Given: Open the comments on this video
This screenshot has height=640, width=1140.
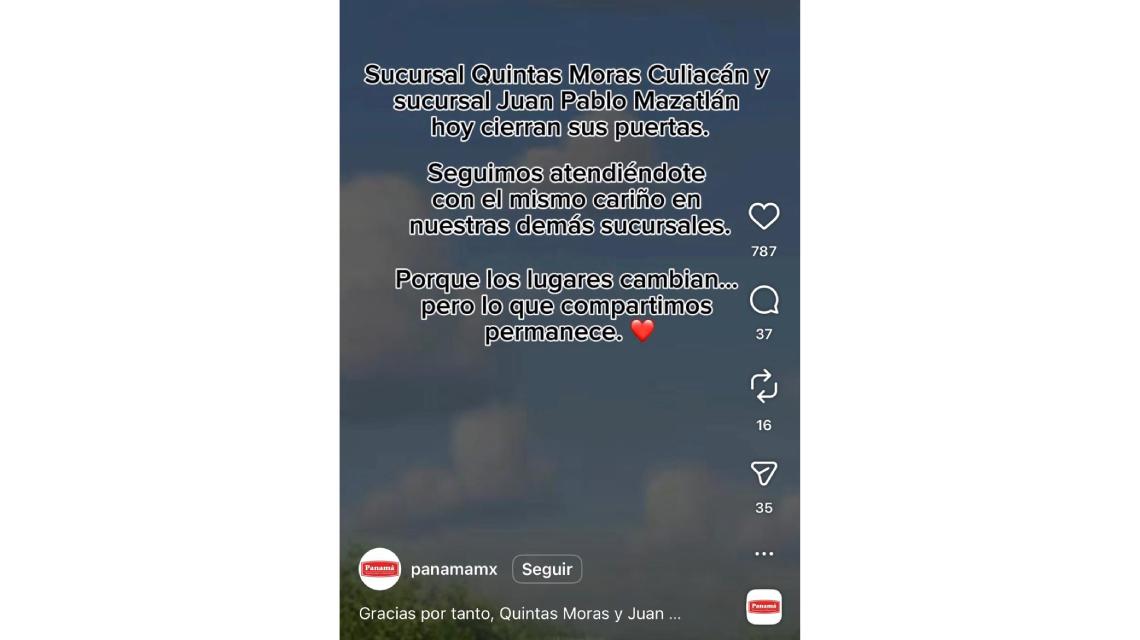Looking at the screenshot, I should click(x=764, y=300).
